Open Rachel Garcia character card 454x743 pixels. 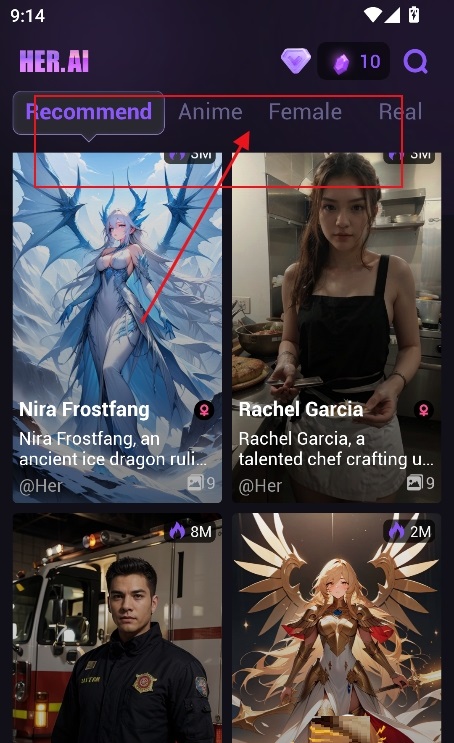click(336, 327)
